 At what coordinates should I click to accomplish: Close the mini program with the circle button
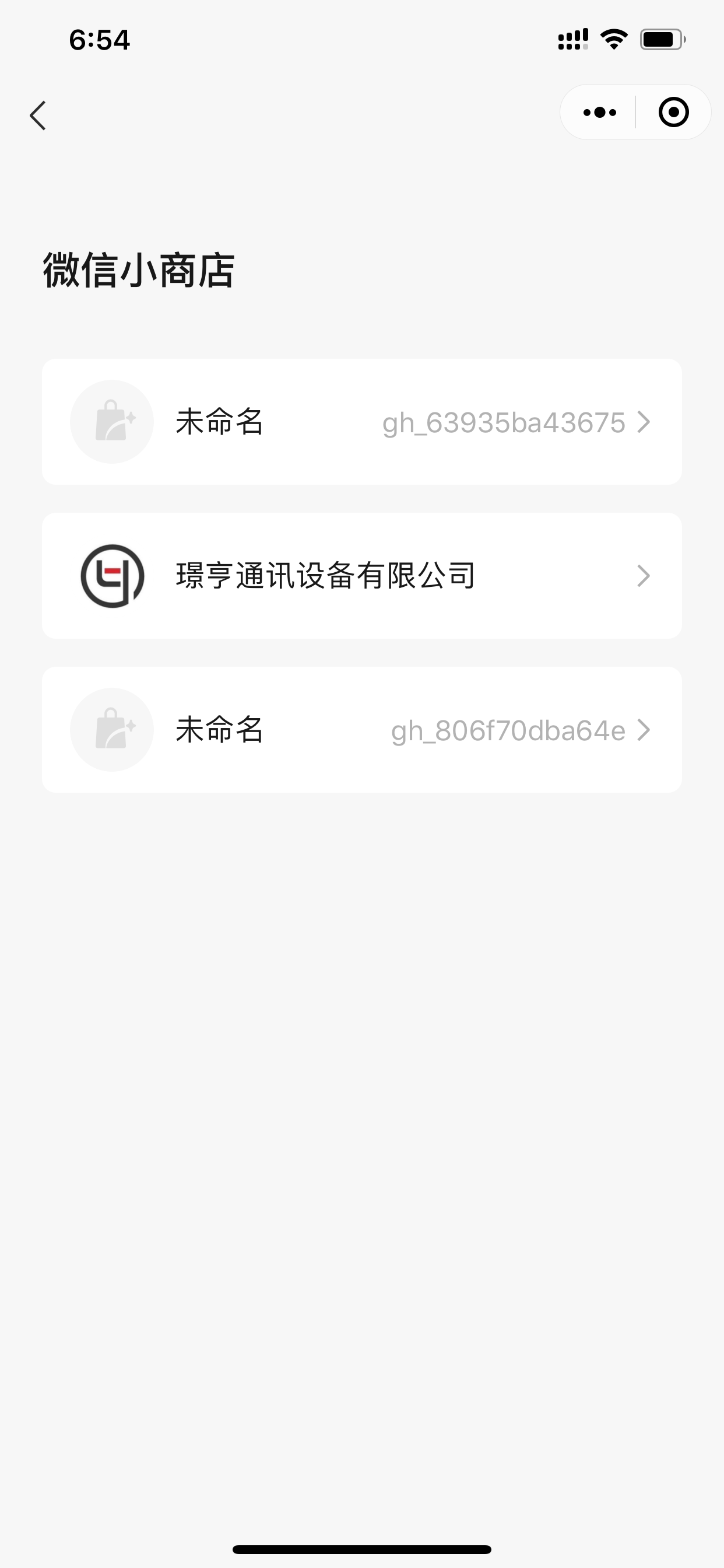[x=673, y=113]
